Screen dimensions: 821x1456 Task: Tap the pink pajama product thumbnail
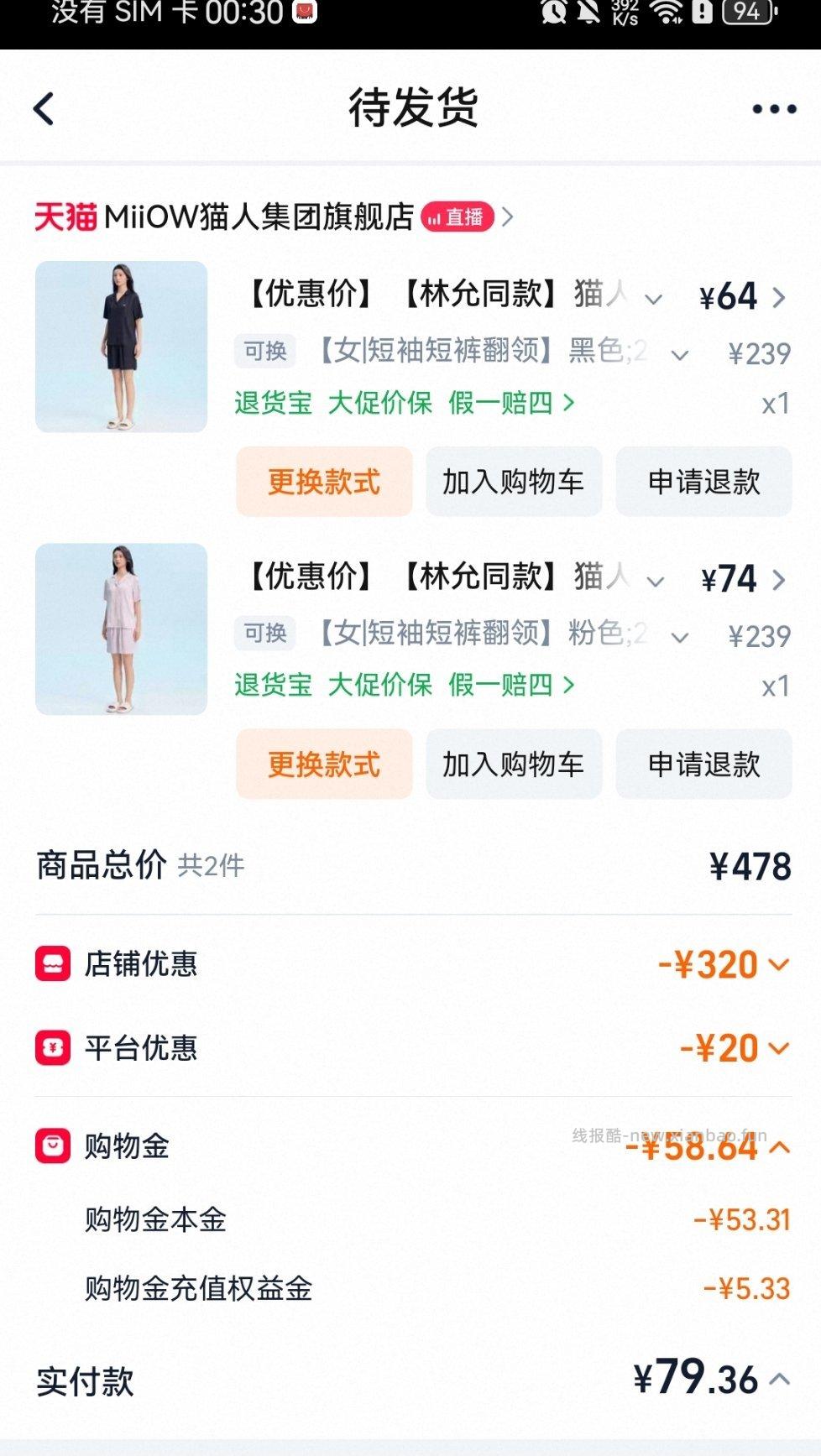click(120, 630)
